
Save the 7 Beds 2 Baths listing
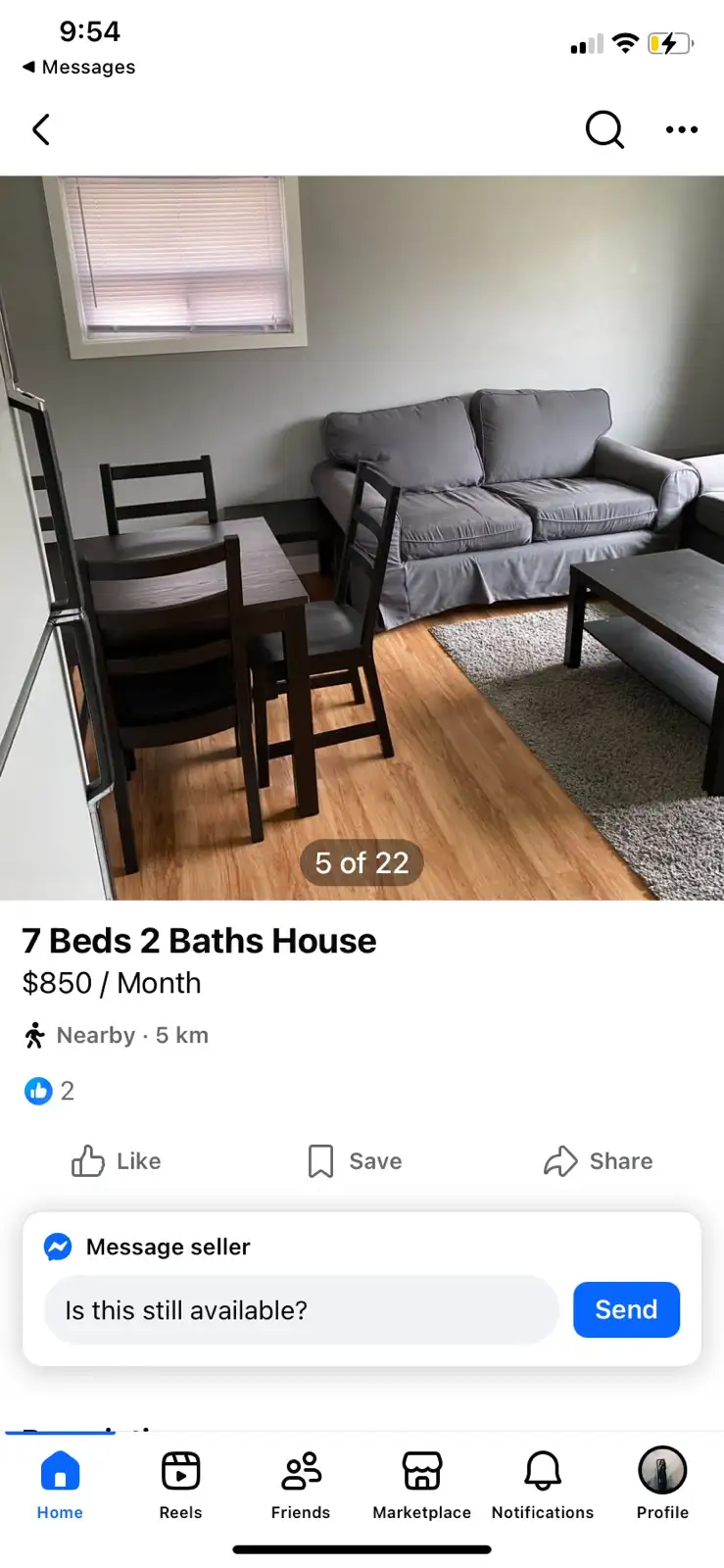click(355, 1161)
